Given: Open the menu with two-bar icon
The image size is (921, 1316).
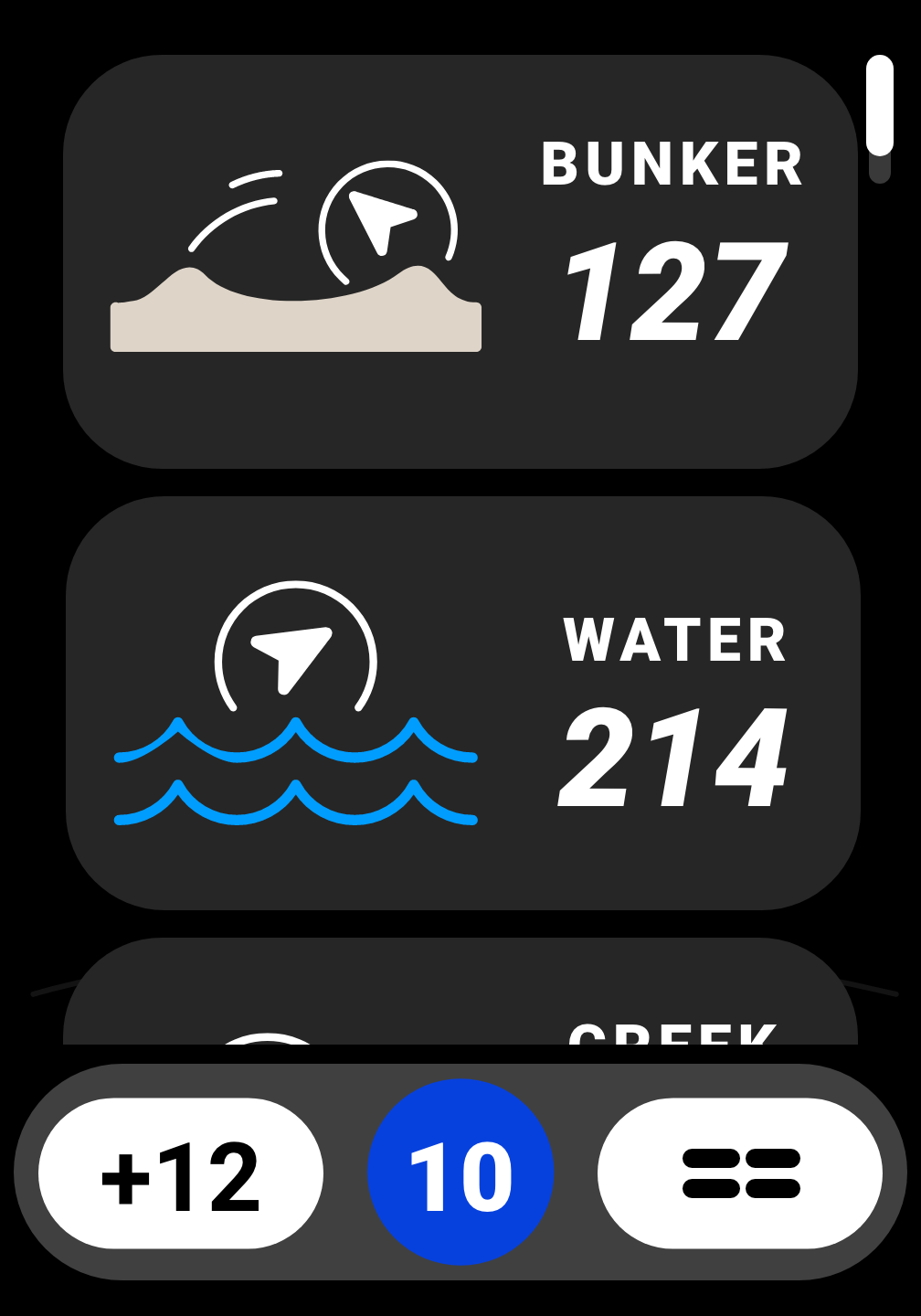Looking at the screenshot, I should coord(740,1174).
